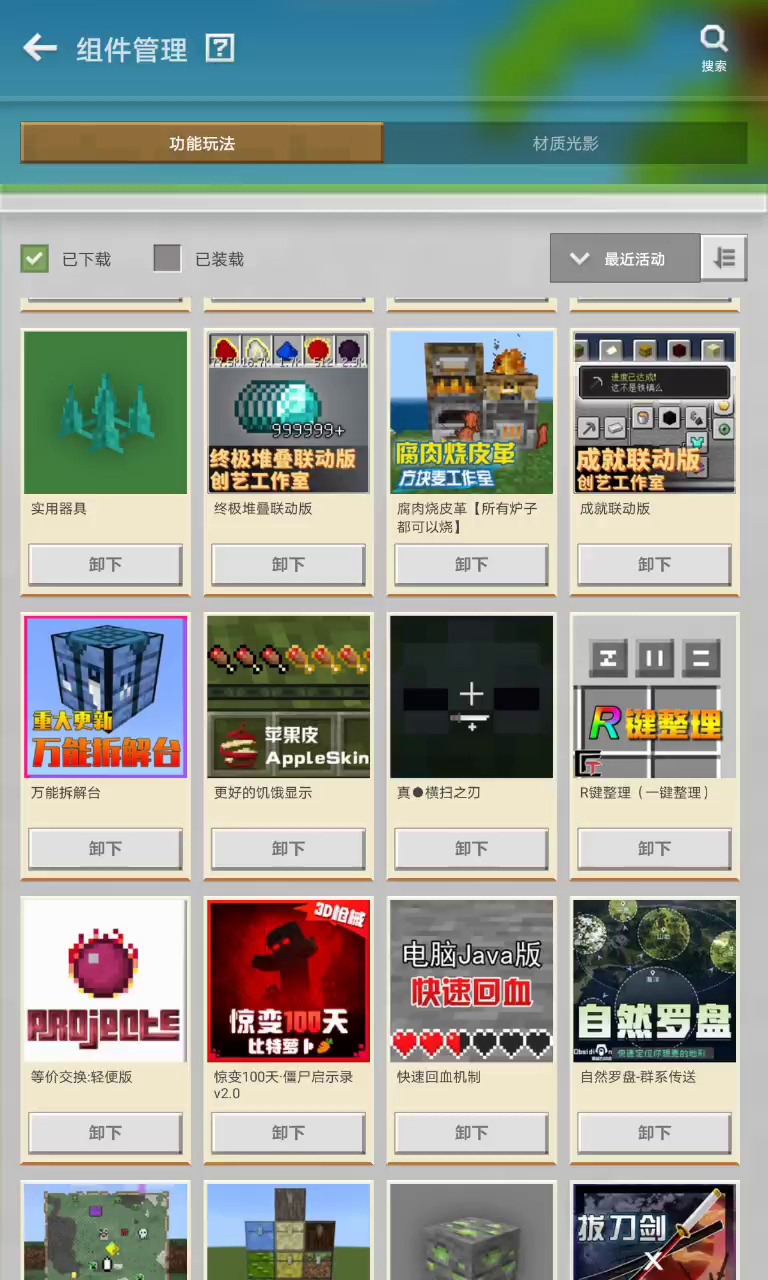Switch to the 材质光影 tab
Screen dimensions: 768x1280
[565, 143]
